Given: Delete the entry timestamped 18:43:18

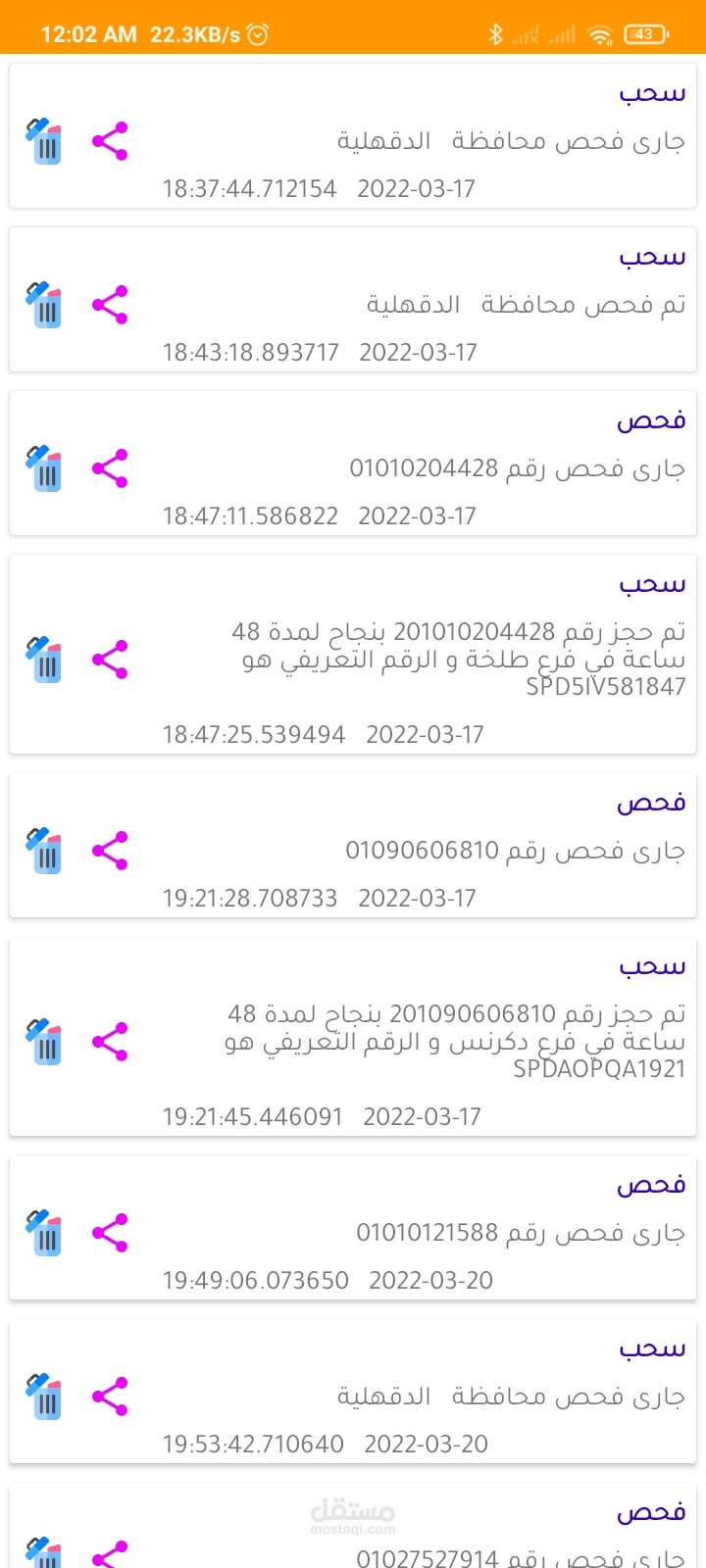Looking at the screenshot, I should click(x=44, y=305).
